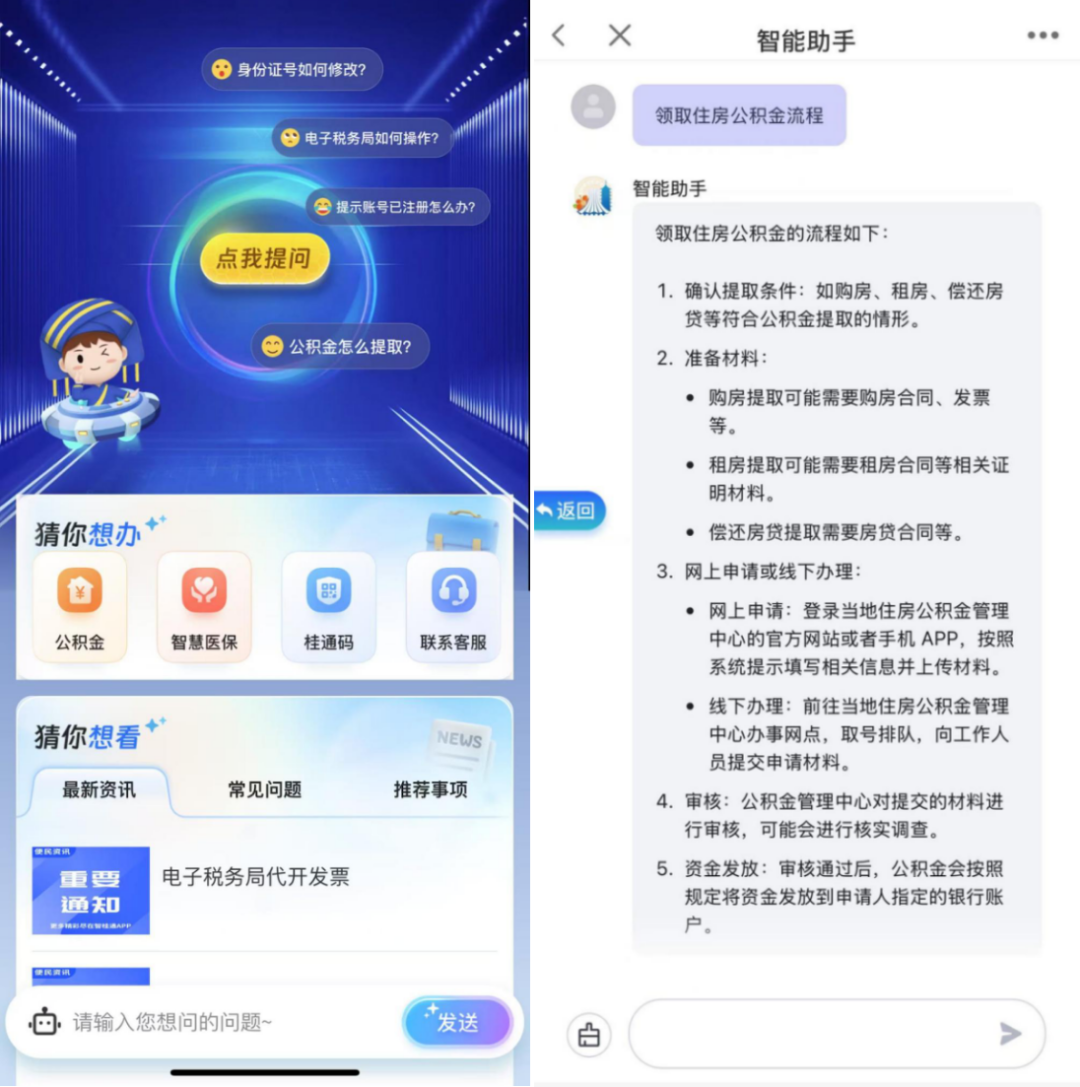This screenshot has width=1080, height=1087.
Task: Tap the paper-plane send icon in chat
Action: click(x=1010, y=1034)
